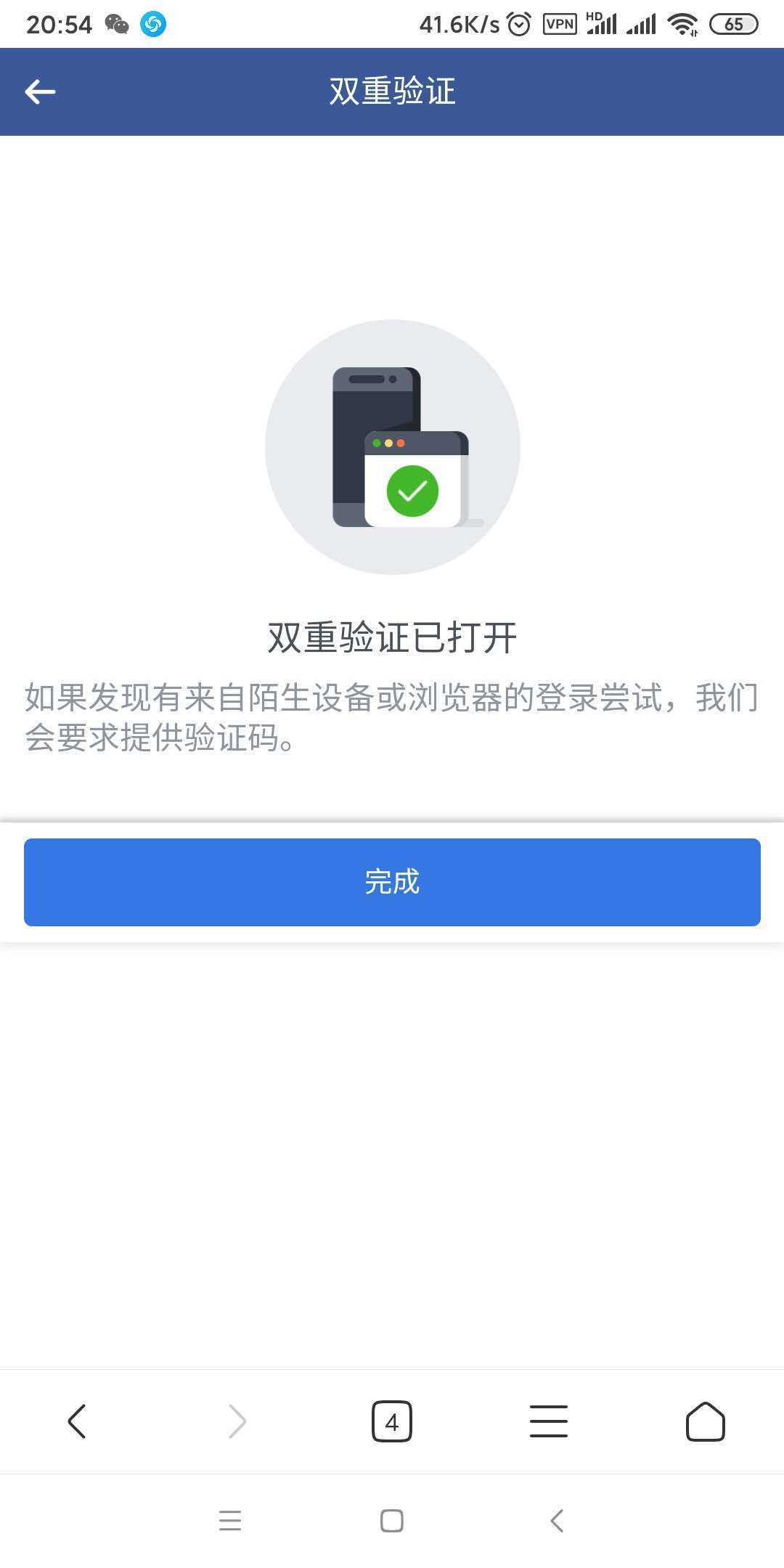
Task: Click the battery level indicator showing 65
Action: coord(734,24)
